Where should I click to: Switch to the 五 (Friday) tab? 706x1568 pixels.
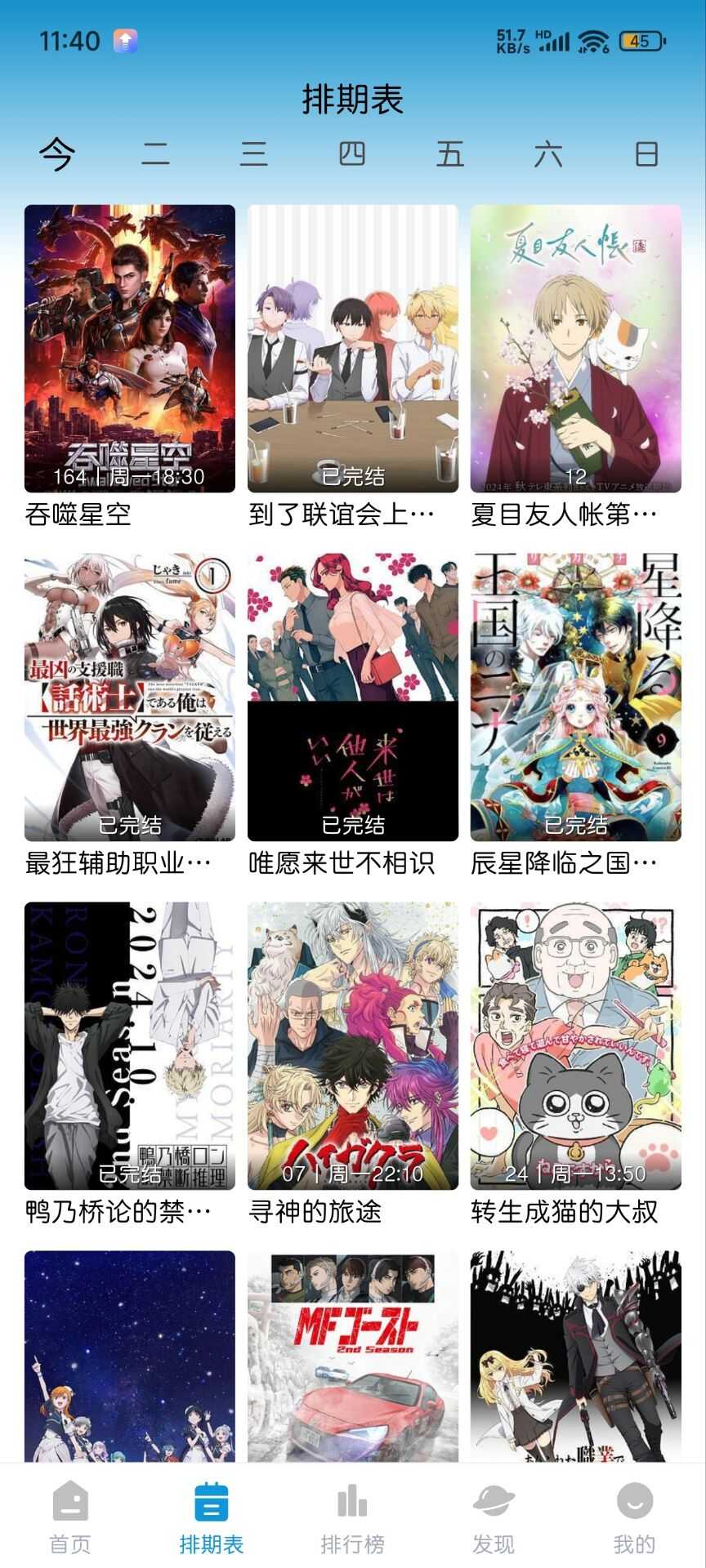(450, 154)
